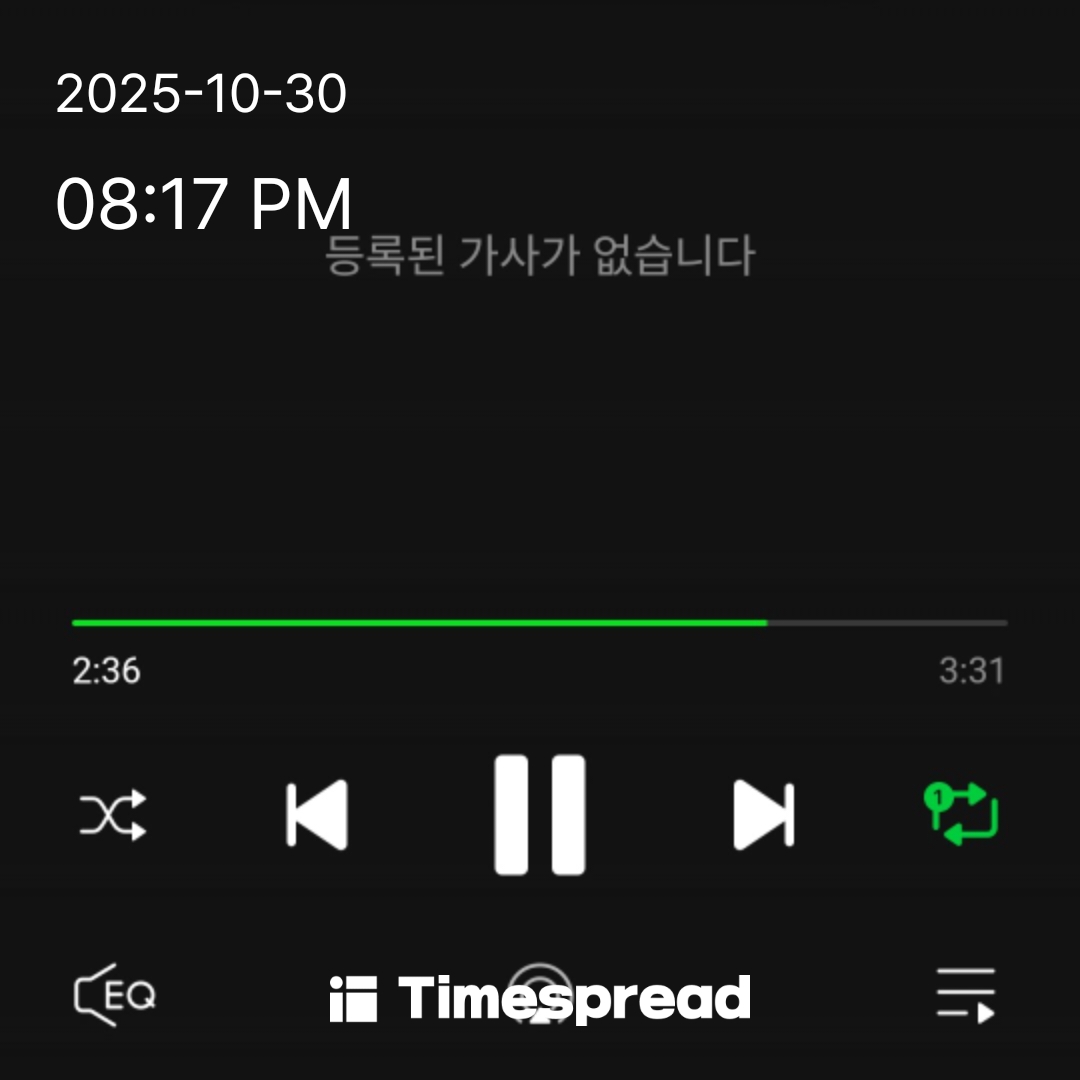Go back to the previous track
The height and width of the screenshot is (1080, 1080).
pyautogui.click(x=316, y=815)
